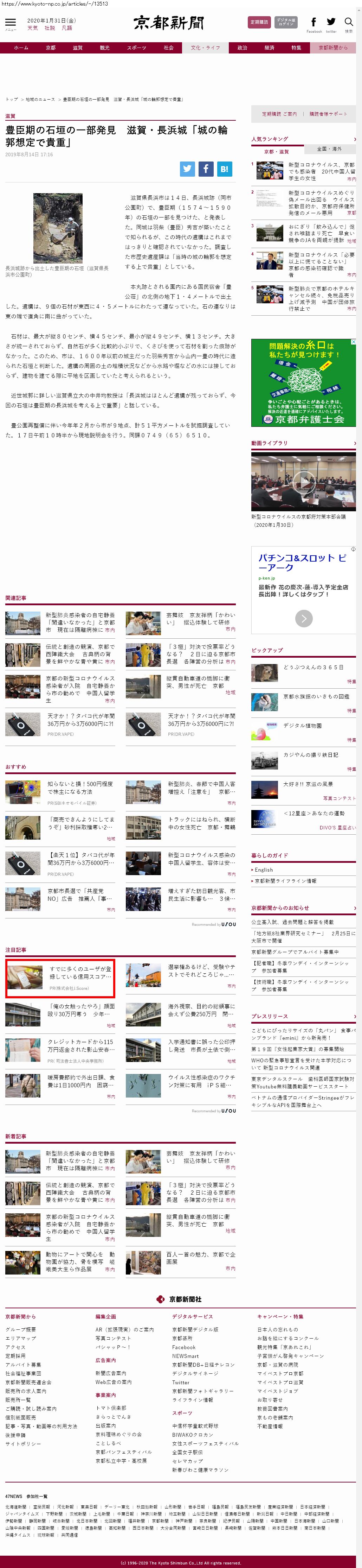Image resolution: width=362 pixels, height=1568 pixels.
Task: Play the 動画ライブラリ coronavirus meeting video
Action: point(303,481)
